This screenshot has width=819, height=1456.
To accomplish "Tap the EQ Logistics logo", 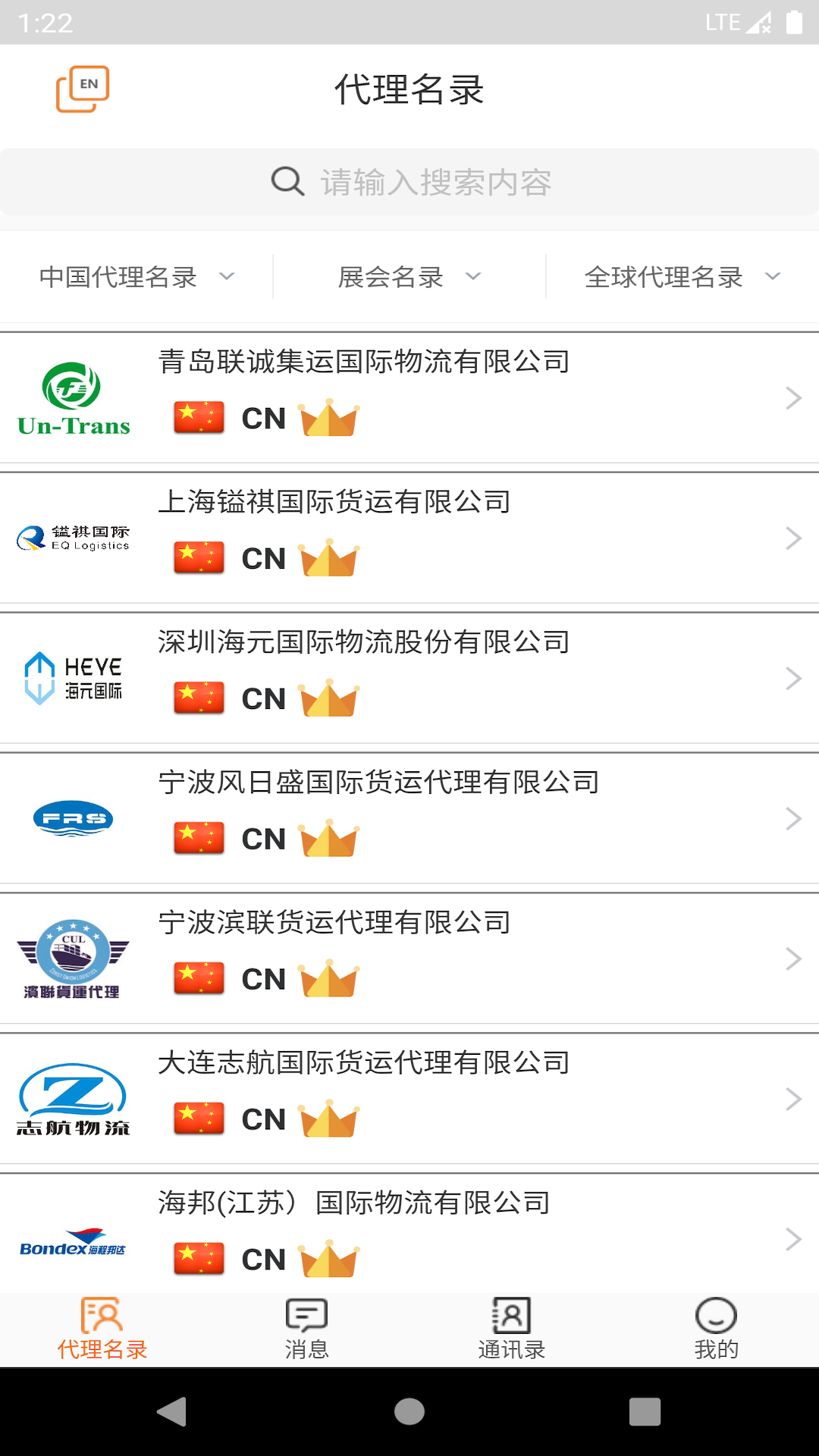I will tap(74, 536).
